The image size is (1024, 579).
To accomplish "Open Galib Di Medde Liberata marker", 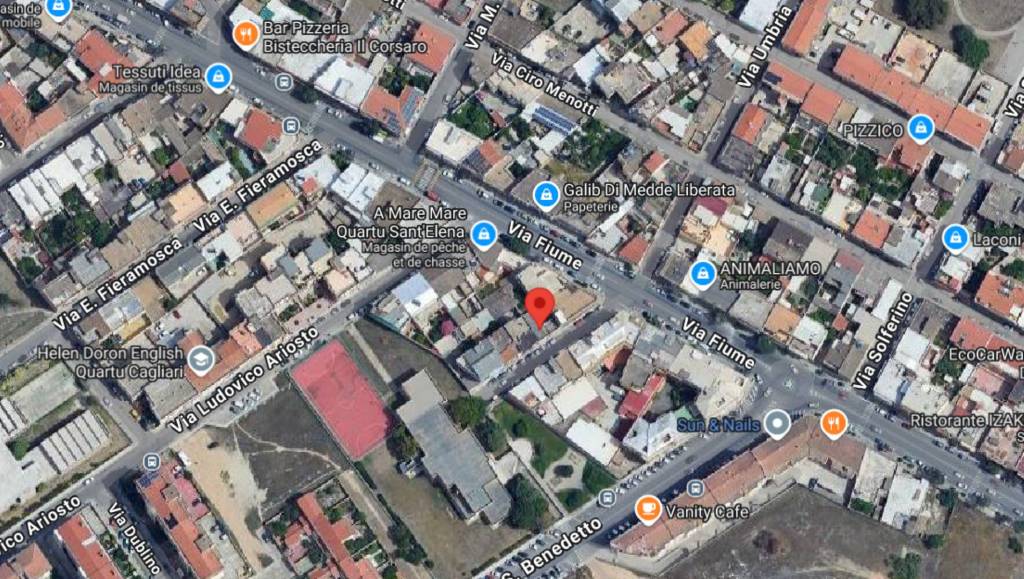I will point(546,194).
